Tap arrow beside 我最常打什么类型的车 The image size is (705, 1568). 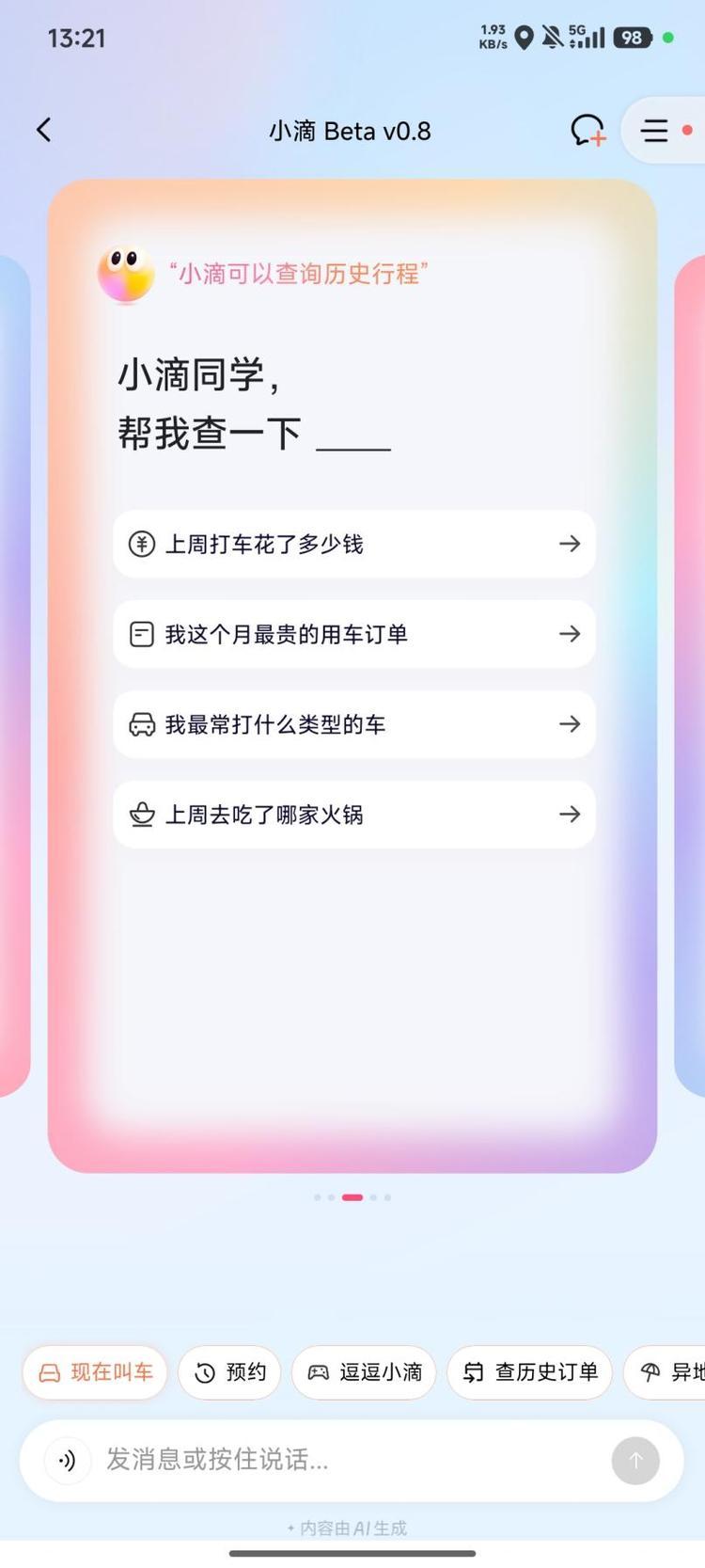point(571,724)
